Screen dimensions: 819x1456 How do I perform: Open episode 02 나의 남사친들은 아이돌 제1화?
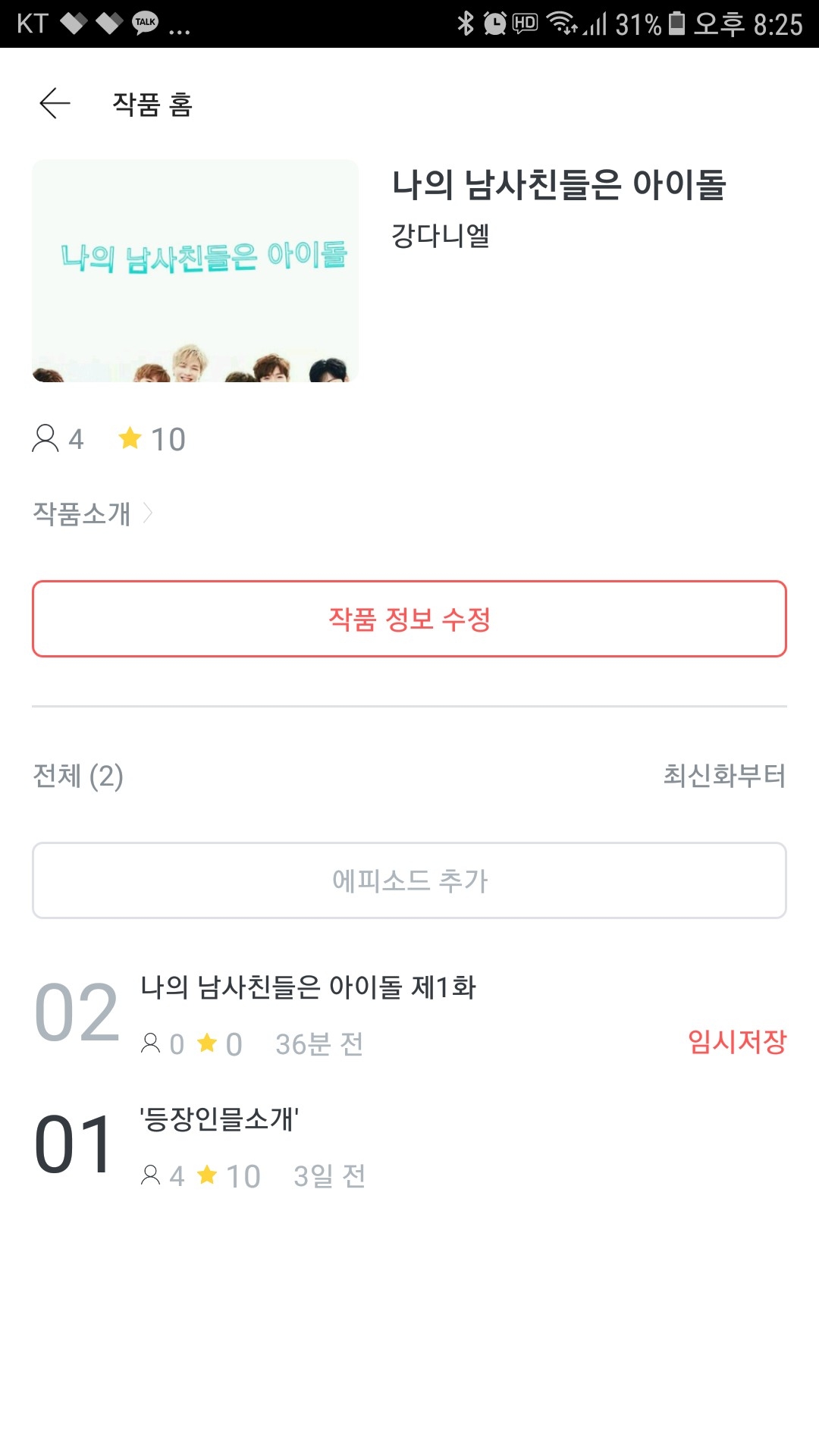point(409,1014)
